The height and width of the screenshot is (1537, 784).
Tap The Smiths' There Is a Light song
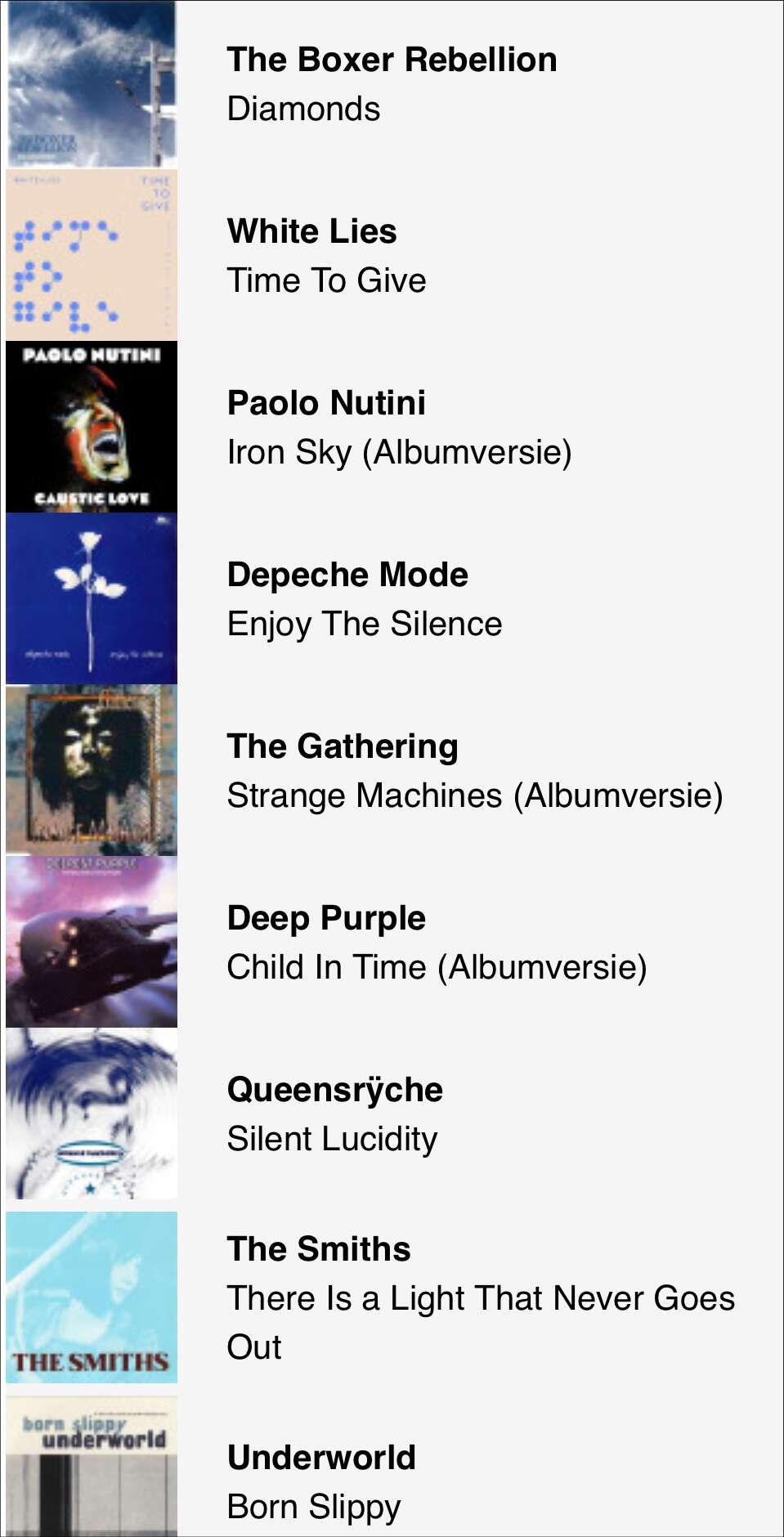[x=392, y=1297]
